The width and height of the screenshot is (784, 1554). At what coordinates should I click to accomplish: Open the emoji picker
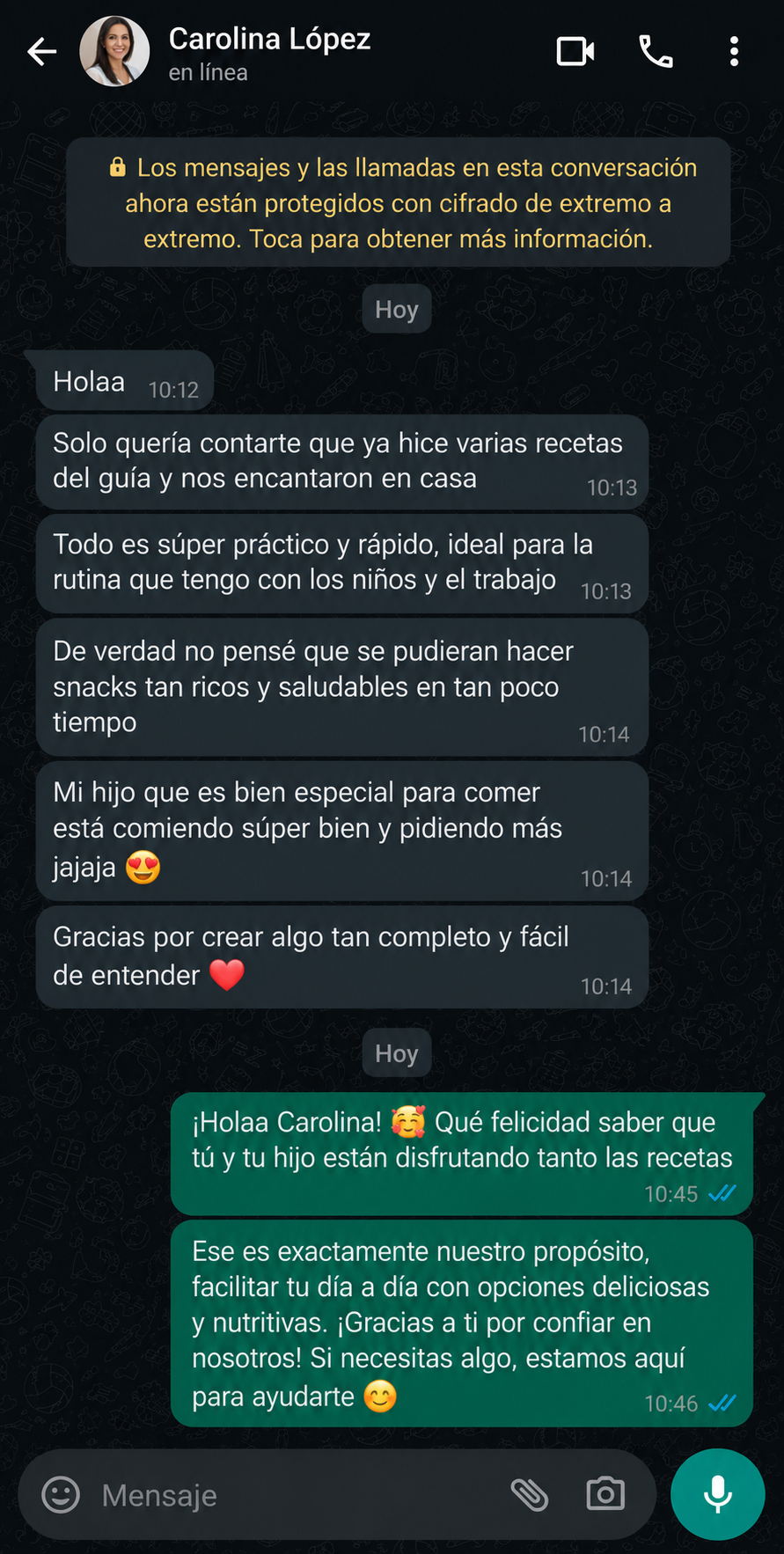click(61, 1494)
